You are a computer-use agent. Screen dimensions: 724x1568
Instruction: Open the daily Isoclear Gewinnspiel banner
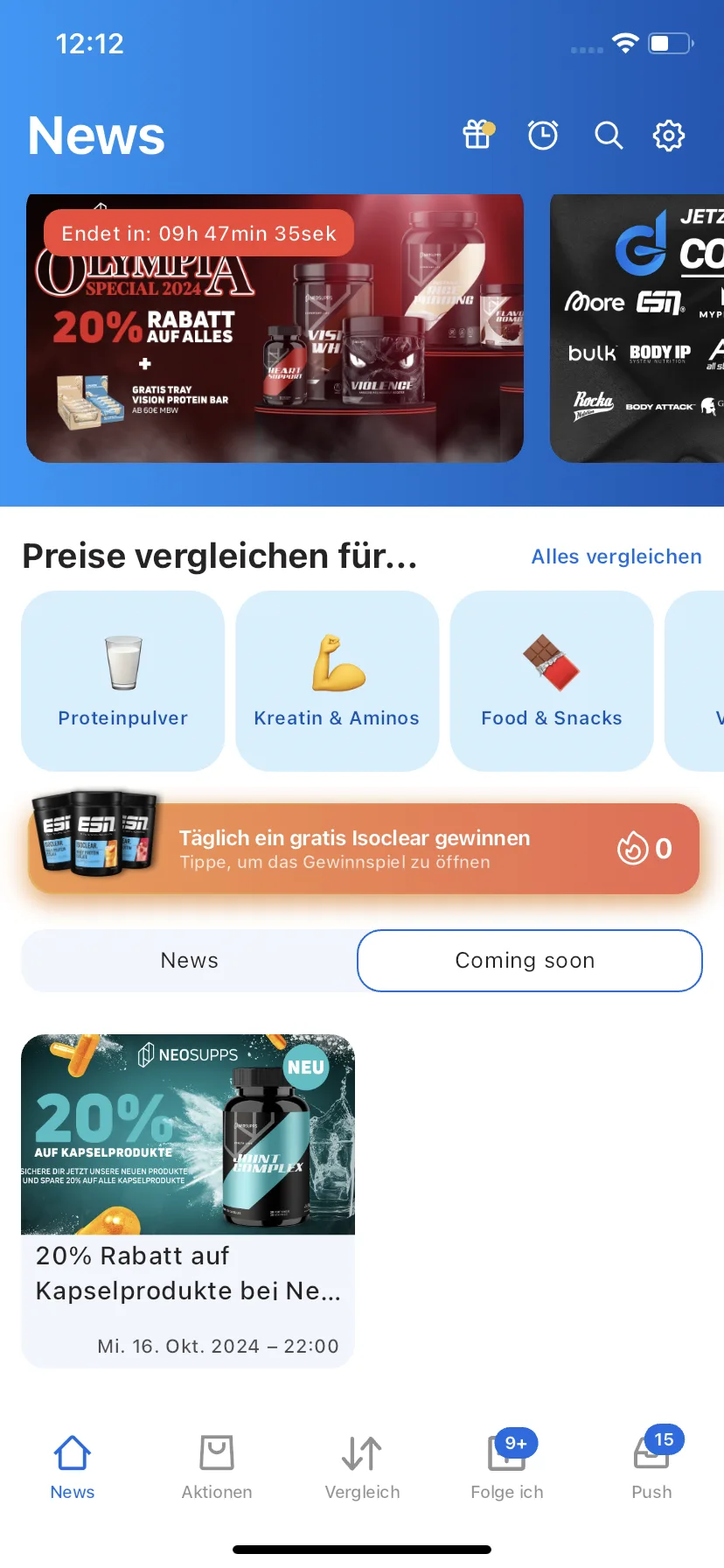point(363,849)
